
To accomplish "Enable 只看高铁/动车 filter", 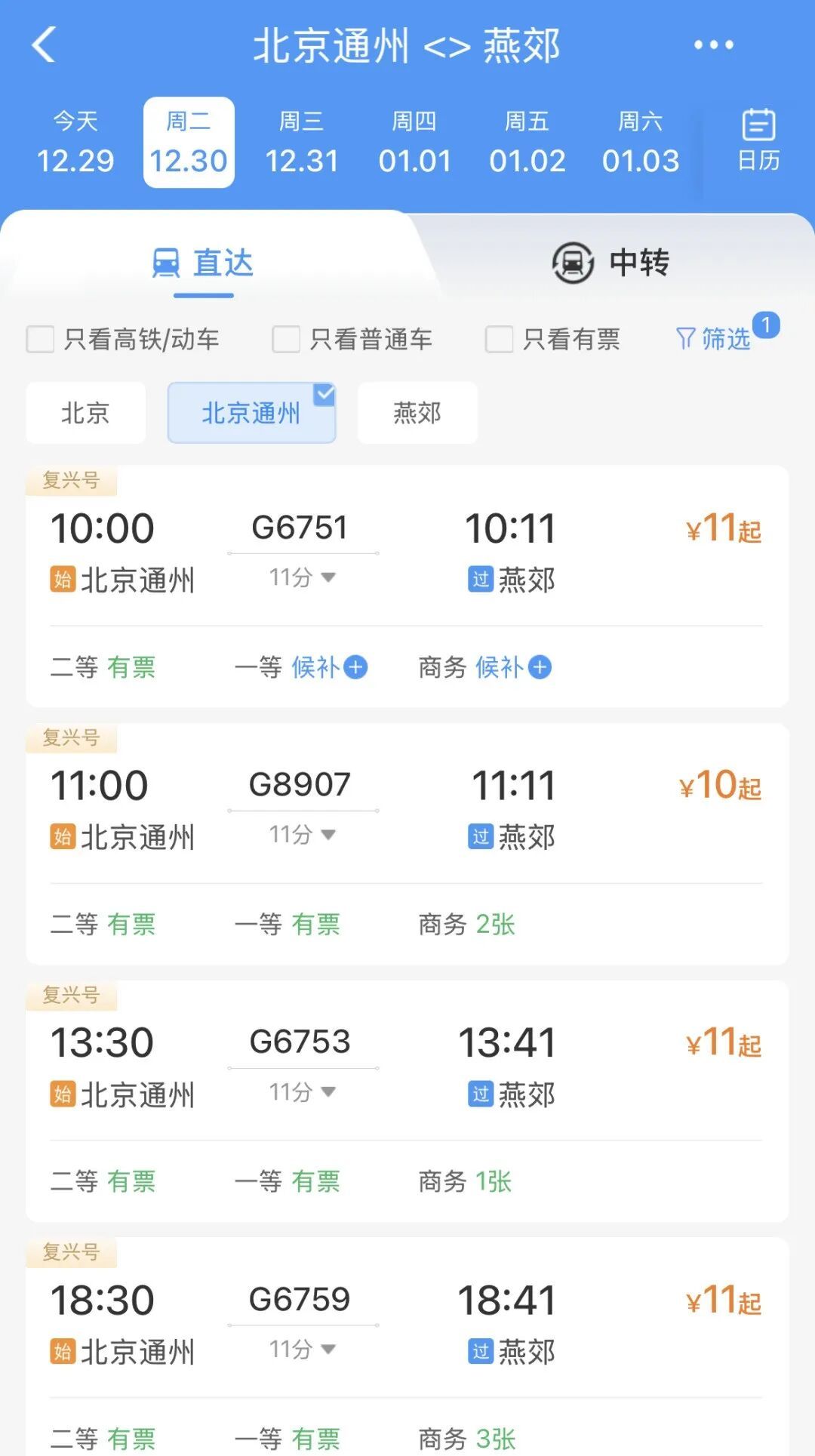I will point(40,340).
